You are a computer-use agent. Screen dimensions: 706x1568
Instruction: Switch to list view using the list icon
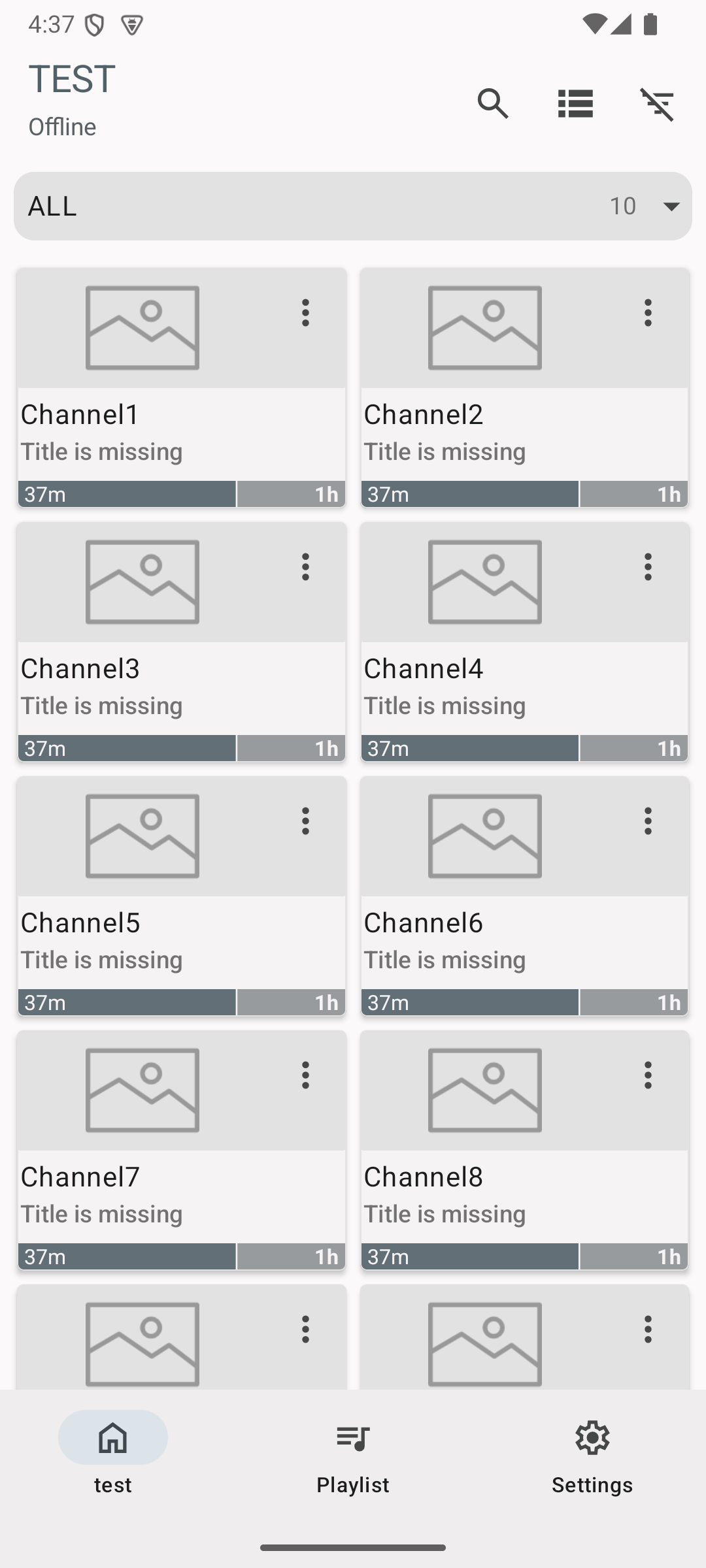[x=575, y=105]
